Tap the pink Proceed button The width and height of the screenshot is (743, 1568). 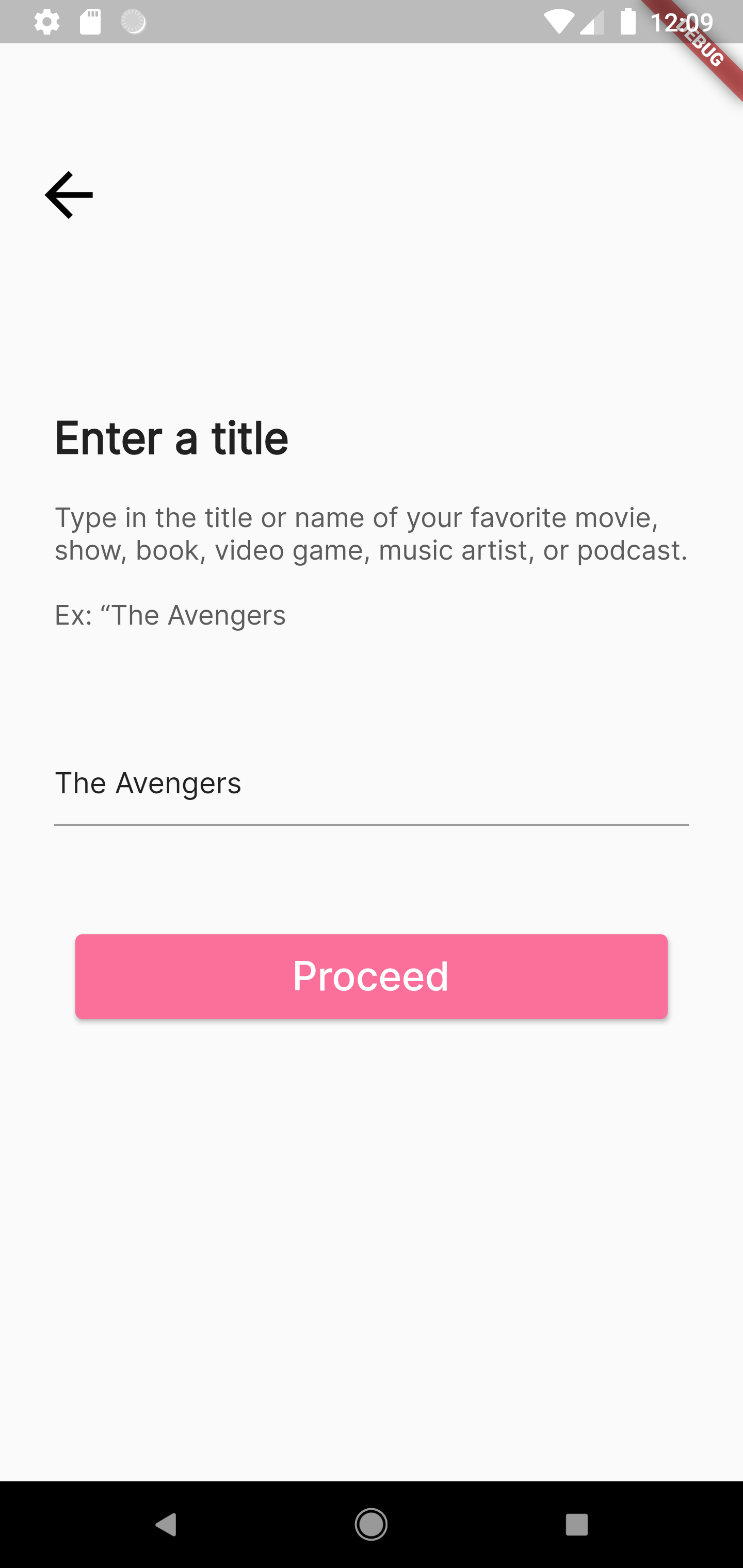(x=371, y=976)
